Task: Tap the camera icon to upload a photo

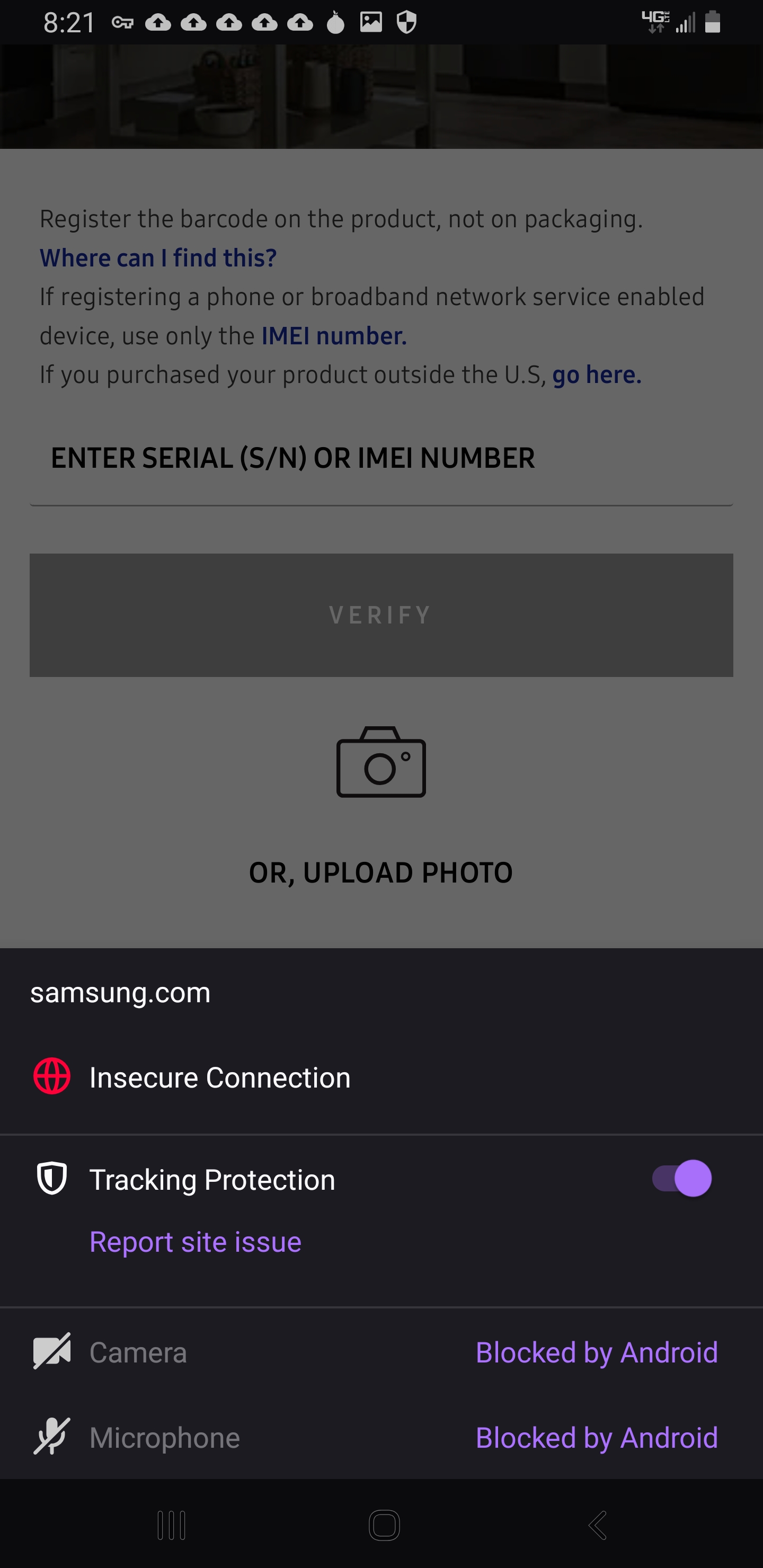Action: (x=380, y=768)
